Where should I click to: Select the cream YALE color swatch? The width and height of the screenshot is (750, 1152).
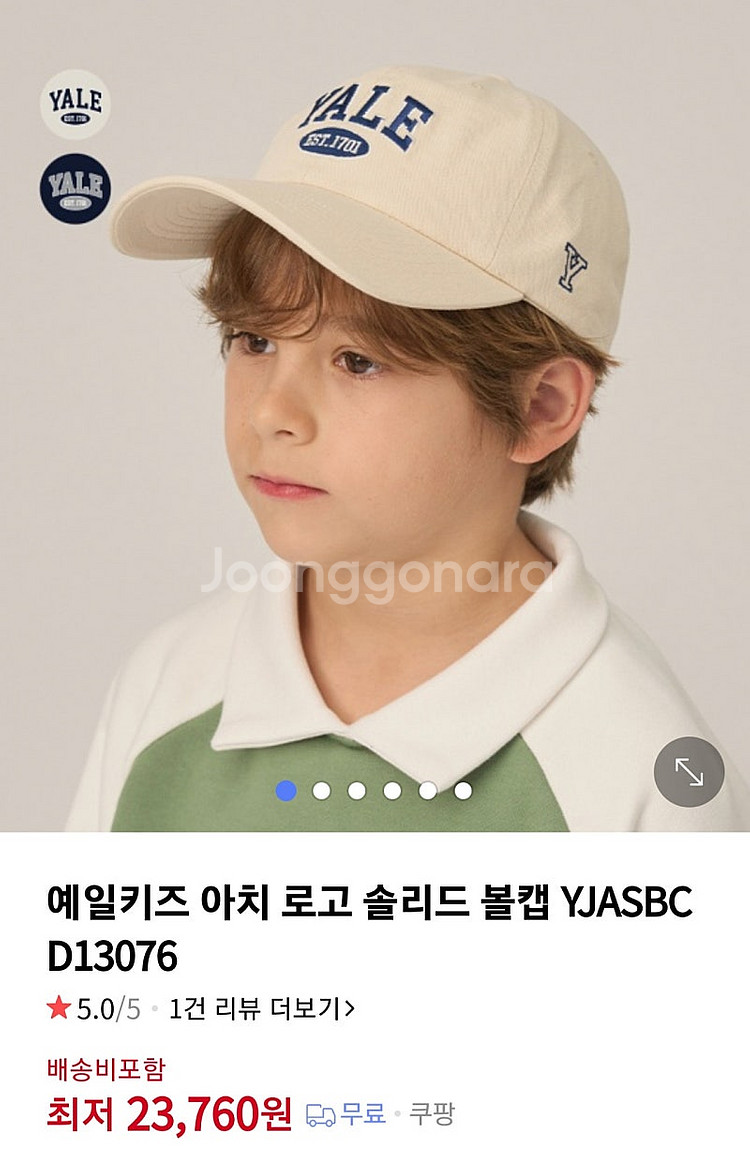75,103
